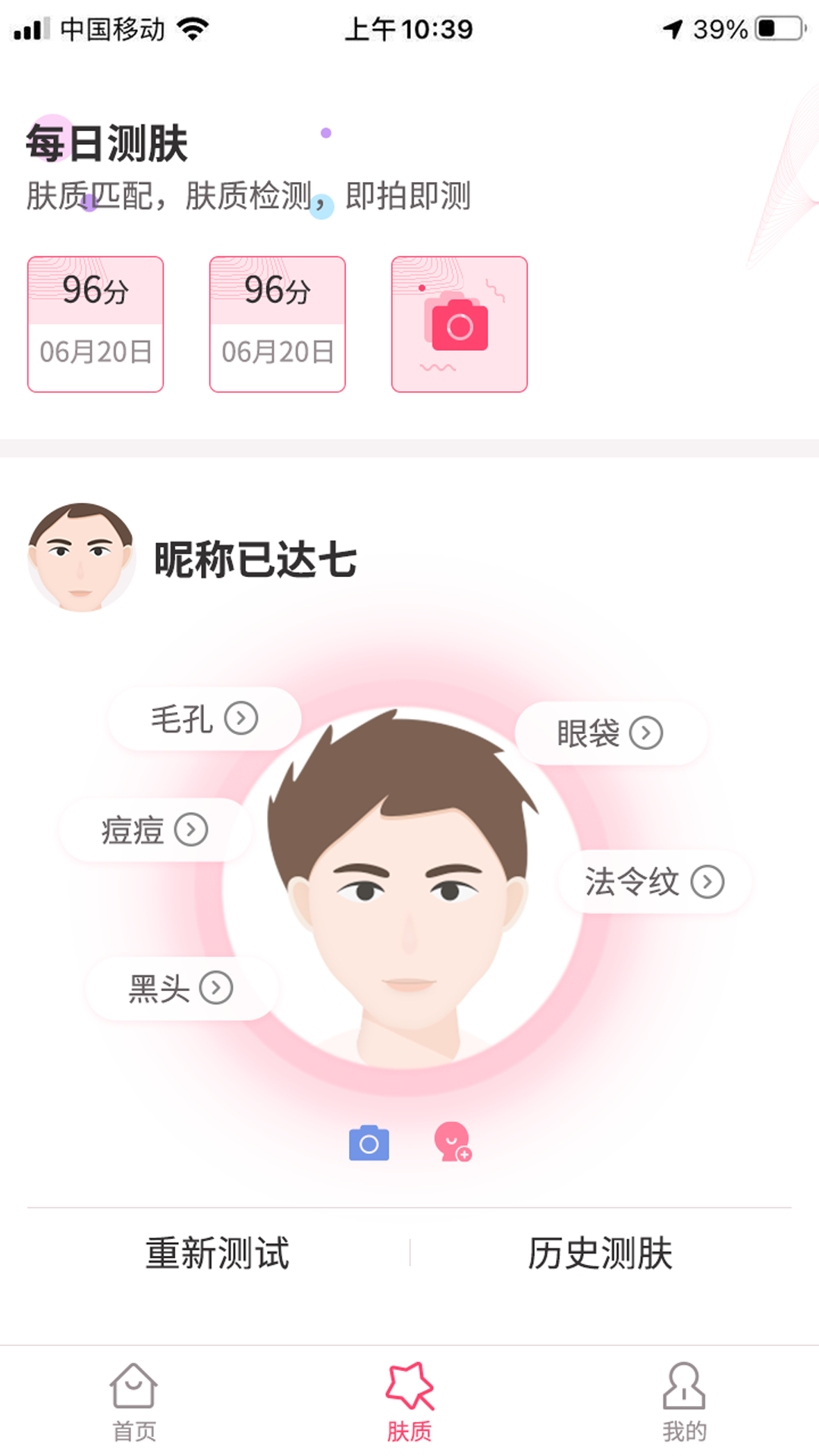819x1456 pixels.
Task: Open the 毛孔 (pores) analysis chip
Action: 204,718
